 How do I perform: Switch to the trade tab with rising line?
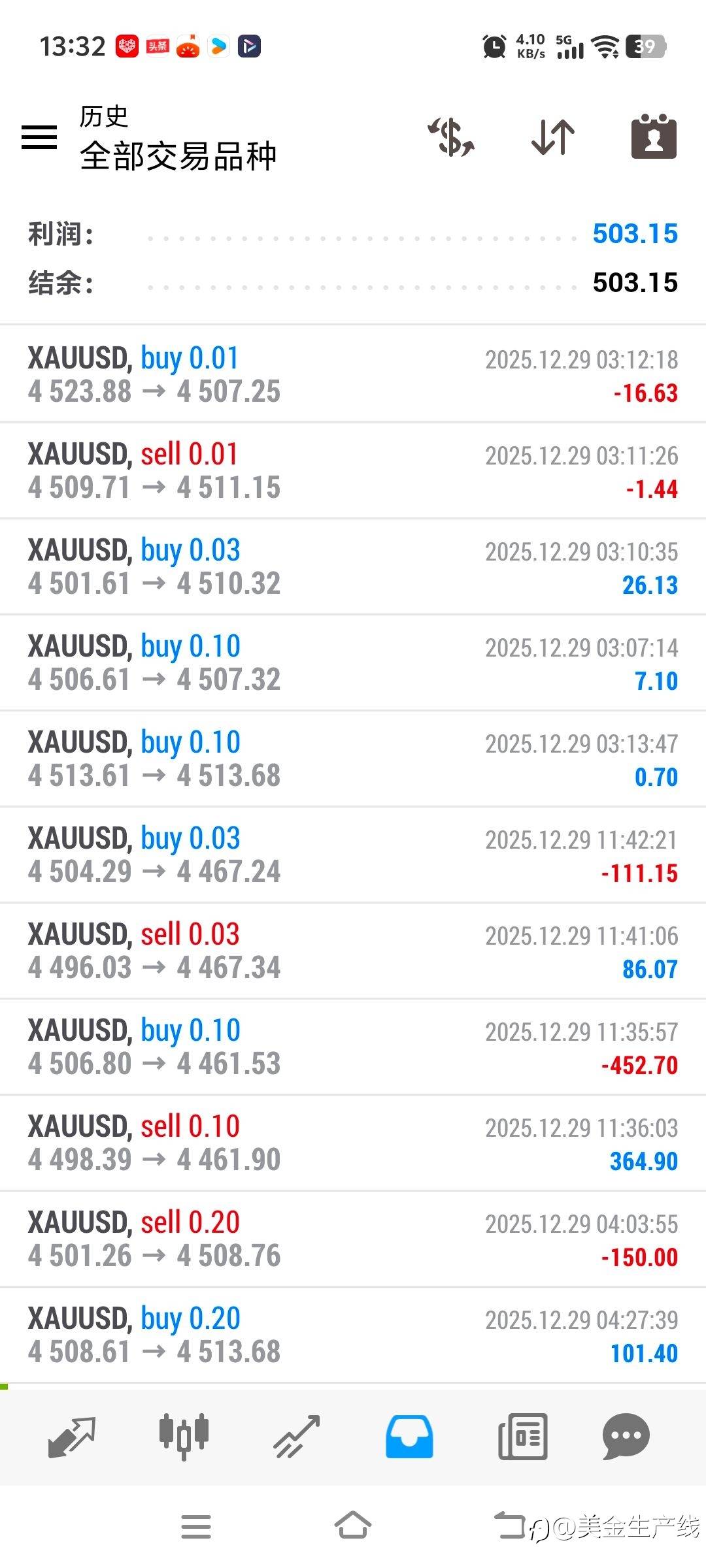(x=297, y=1437)
